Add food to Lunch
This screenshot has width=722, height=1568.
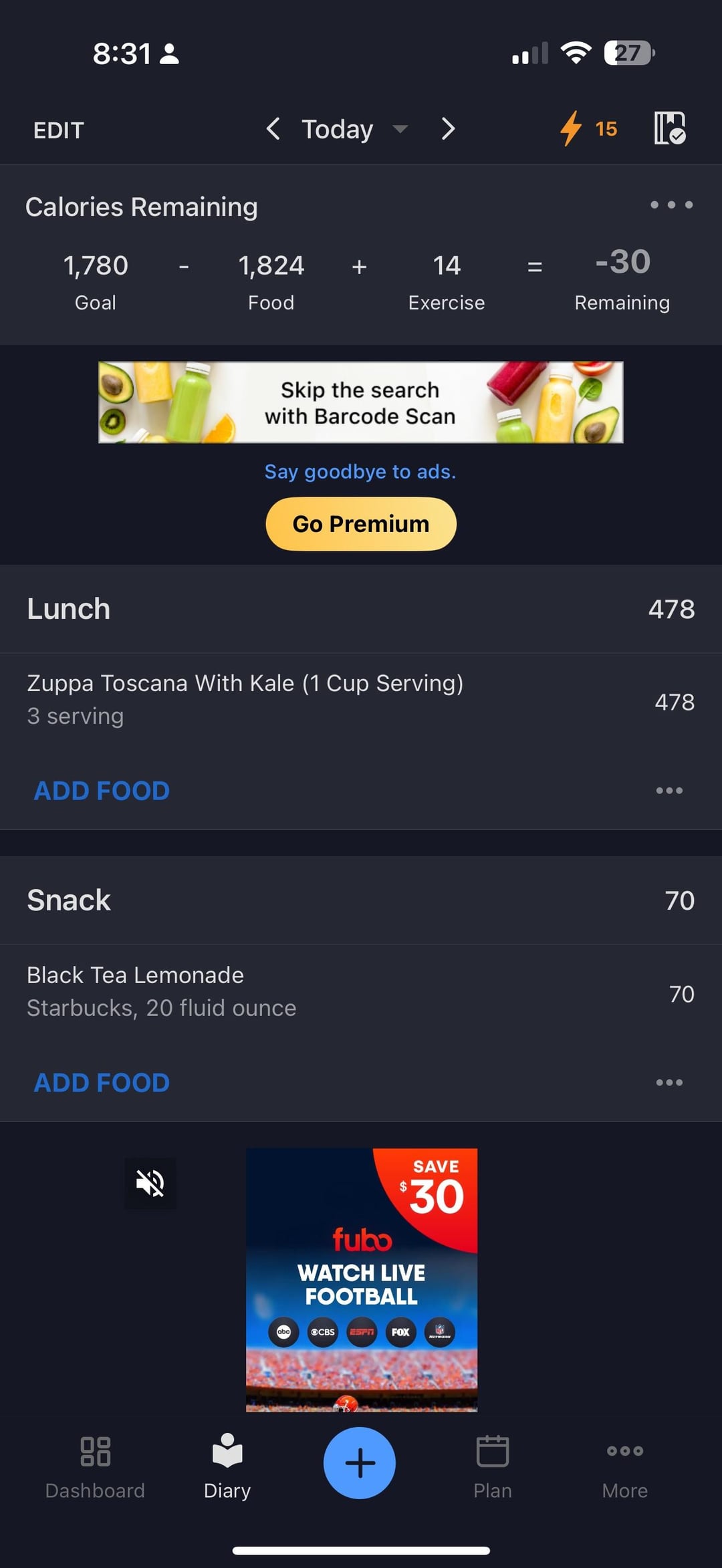[x=102, y=791]
